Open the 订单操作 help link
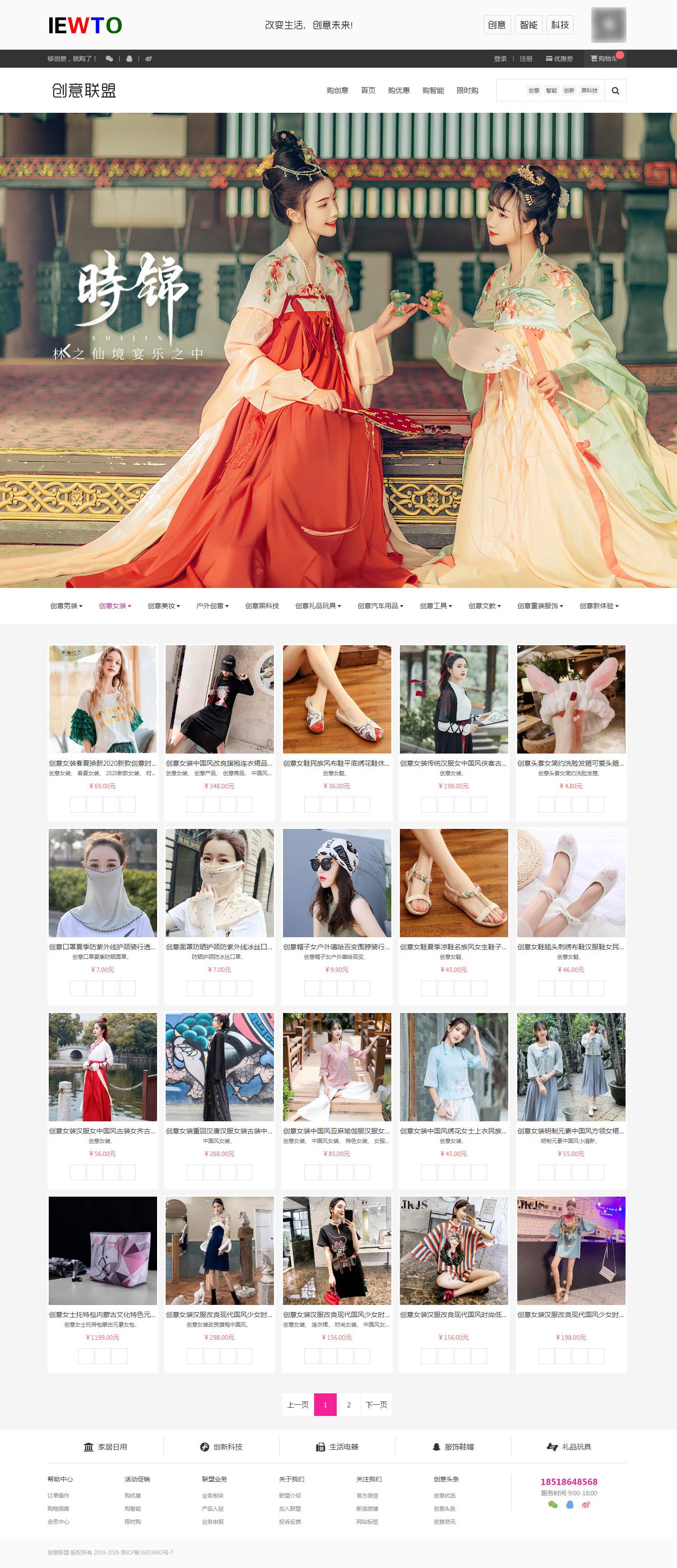The width and height of the screenshot is (677, 1568). (x=58, y=1495)
